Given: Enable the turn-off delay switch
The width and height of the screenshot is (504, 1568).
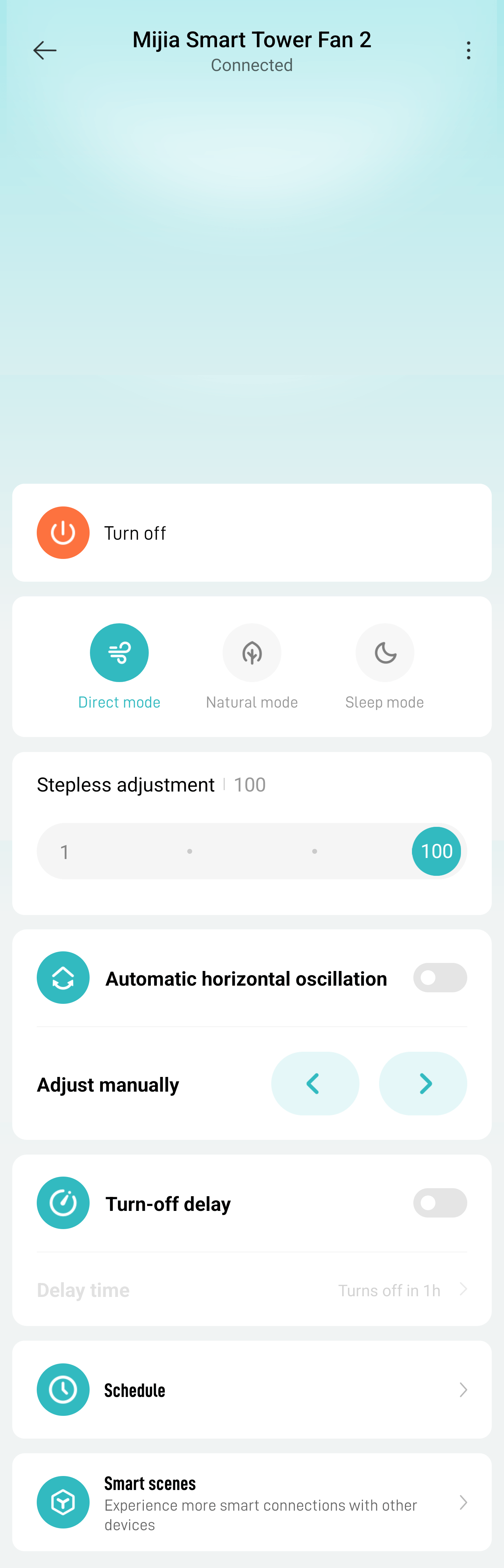Looking at the screenshot, I should (439, 1203).
